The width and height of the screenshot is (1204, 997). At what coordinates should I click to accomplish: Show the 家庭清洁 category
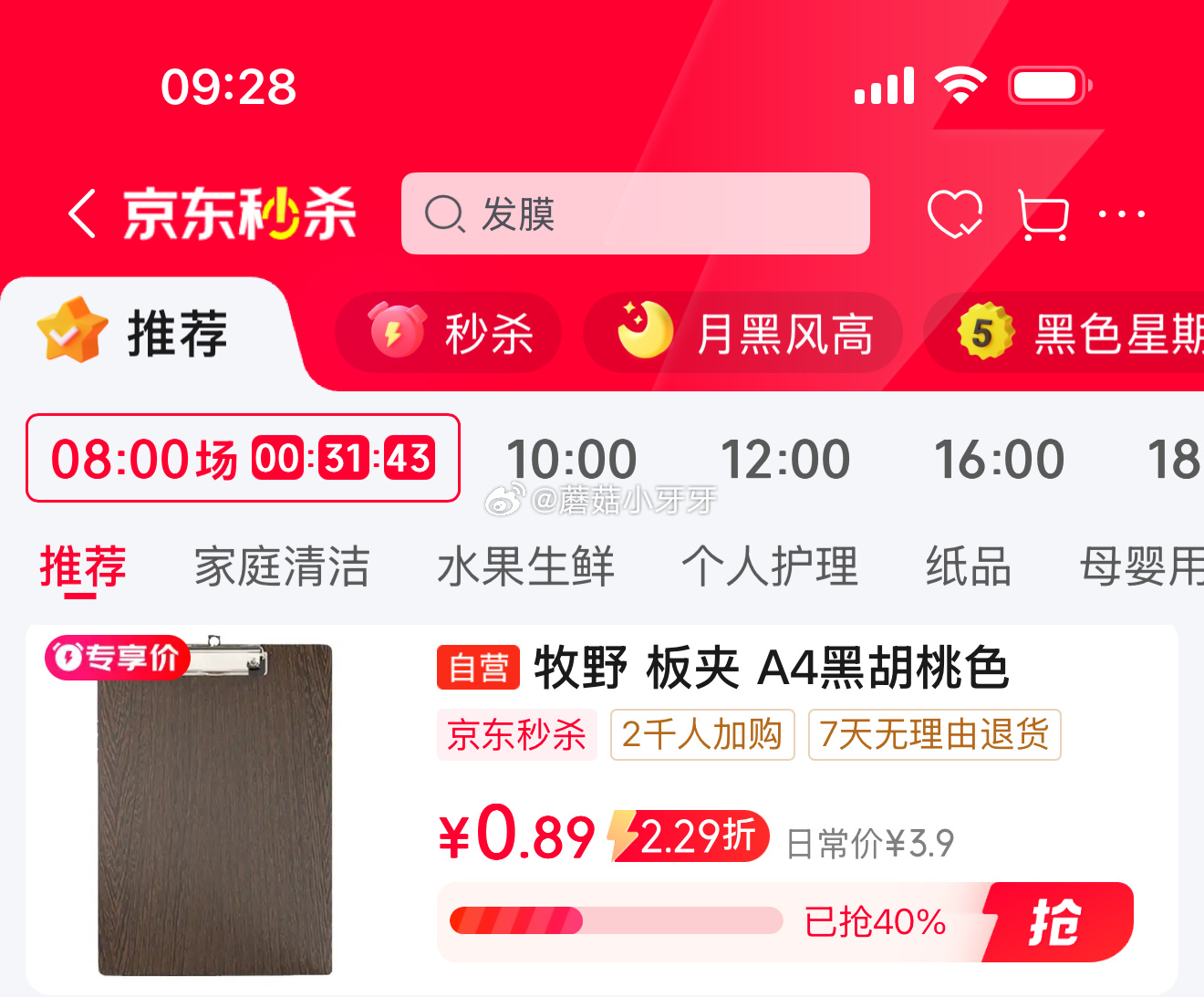point(282,566)
